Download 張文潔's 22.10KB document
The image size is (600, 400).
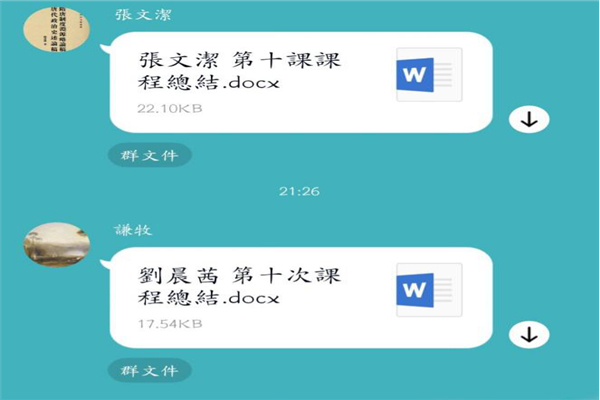528,119
